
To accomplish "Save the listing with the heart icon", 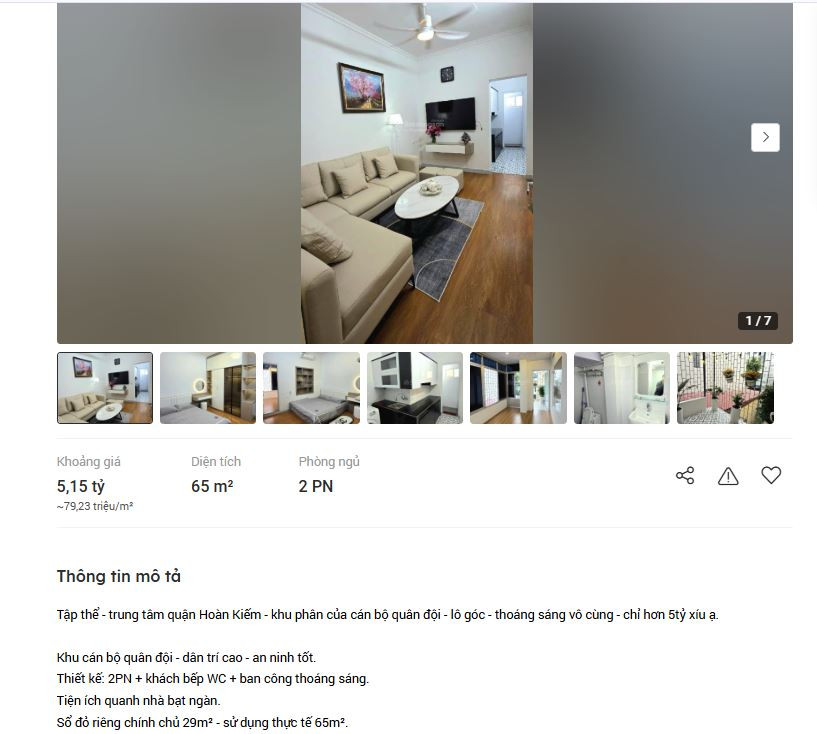I will (771, 476).
